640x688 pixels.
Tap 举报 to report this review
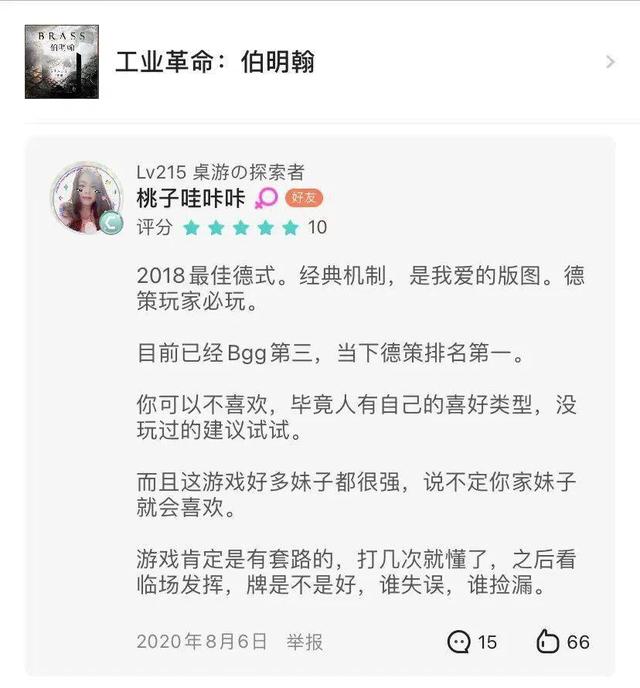[305, 642]
